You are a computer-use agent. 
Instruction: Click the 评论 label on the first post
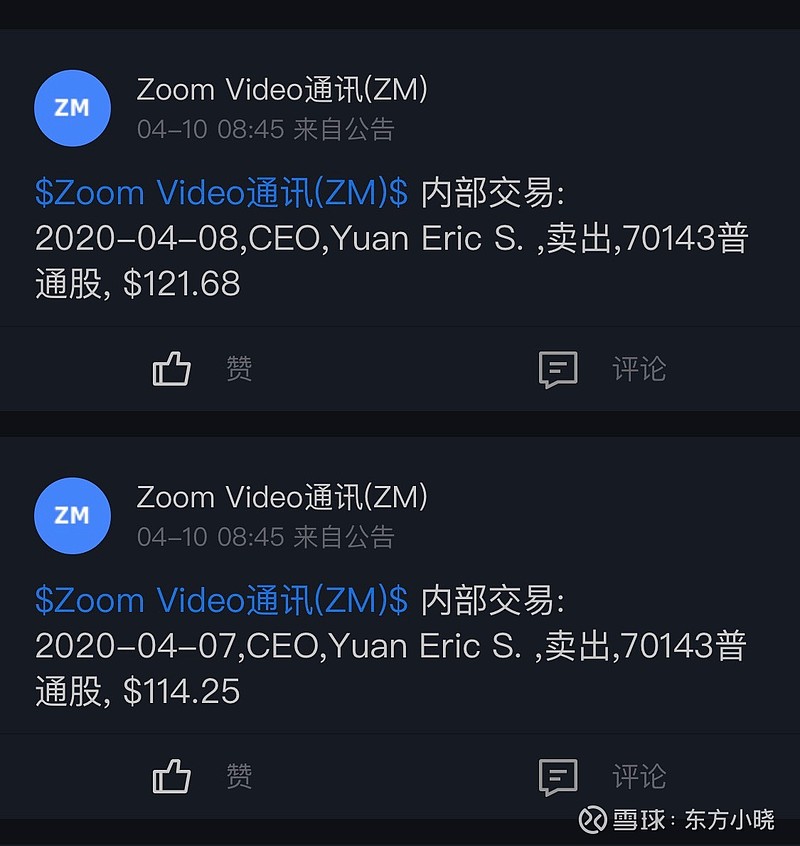(640, 369)
